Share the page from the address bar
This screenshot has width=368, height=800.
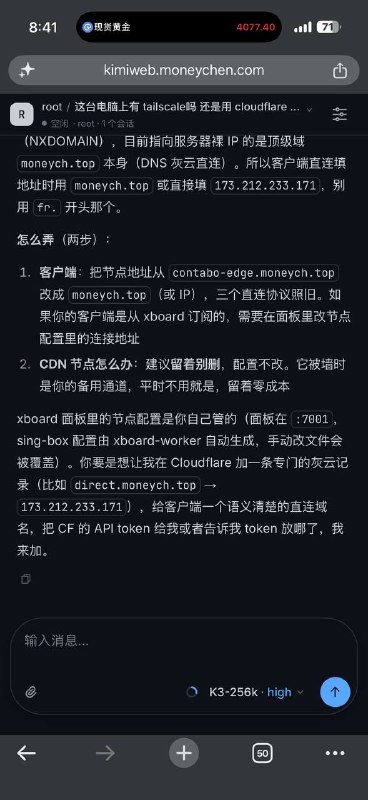[340, 70]
